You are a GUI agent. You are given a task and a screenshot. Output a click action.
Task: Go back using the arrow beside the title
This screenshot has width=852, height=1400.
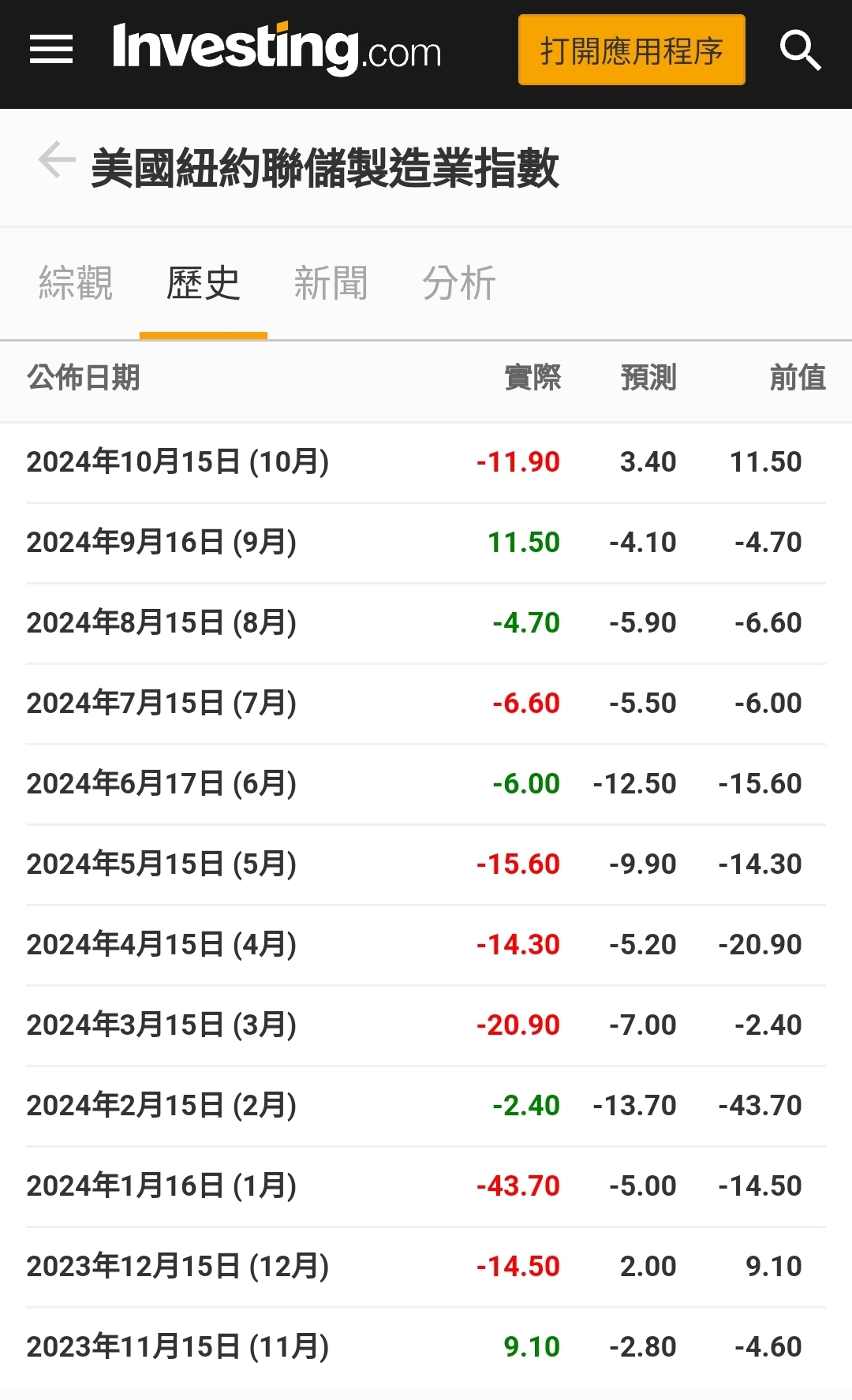56,160
